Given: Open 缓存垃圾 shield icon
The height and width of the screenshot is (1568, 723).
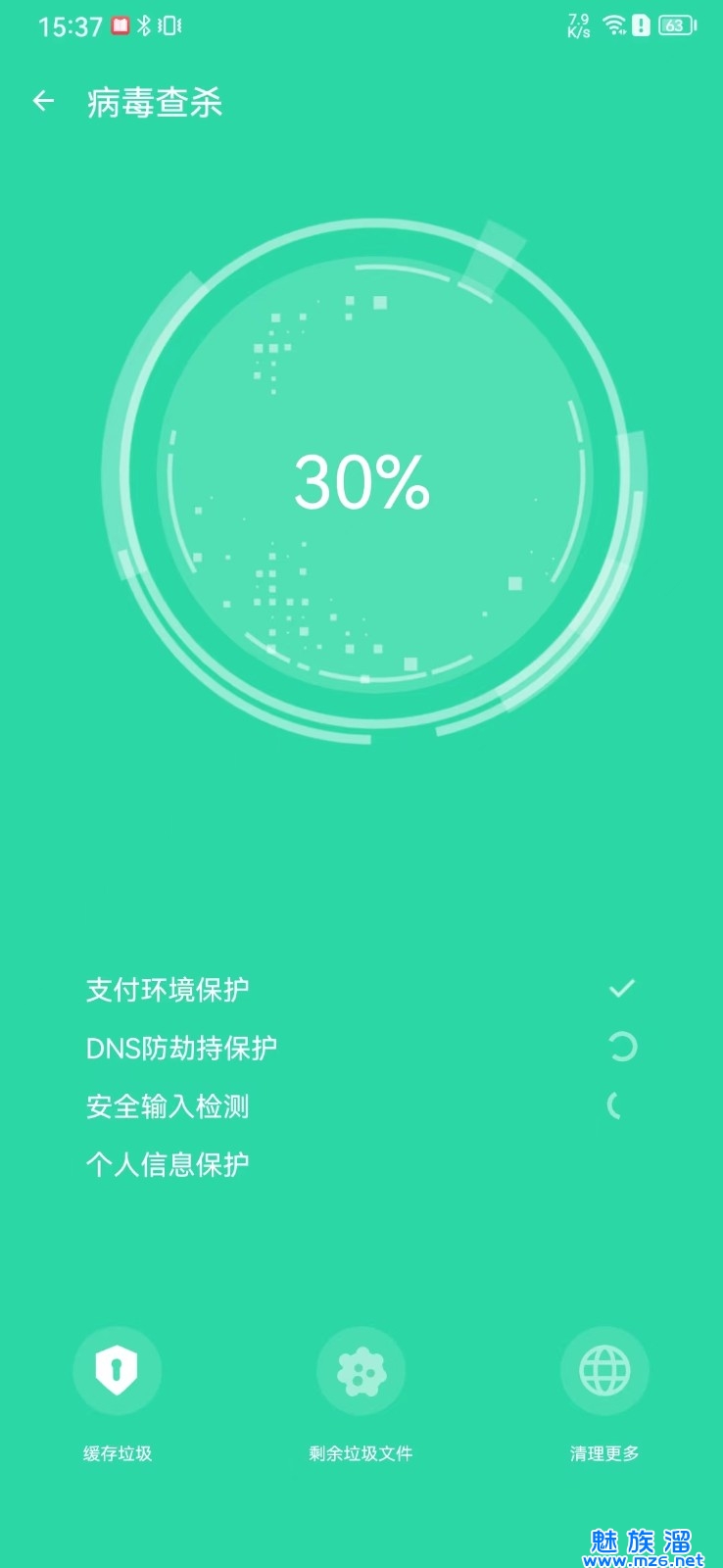Looking at the screenshot, I should 117,1370.
